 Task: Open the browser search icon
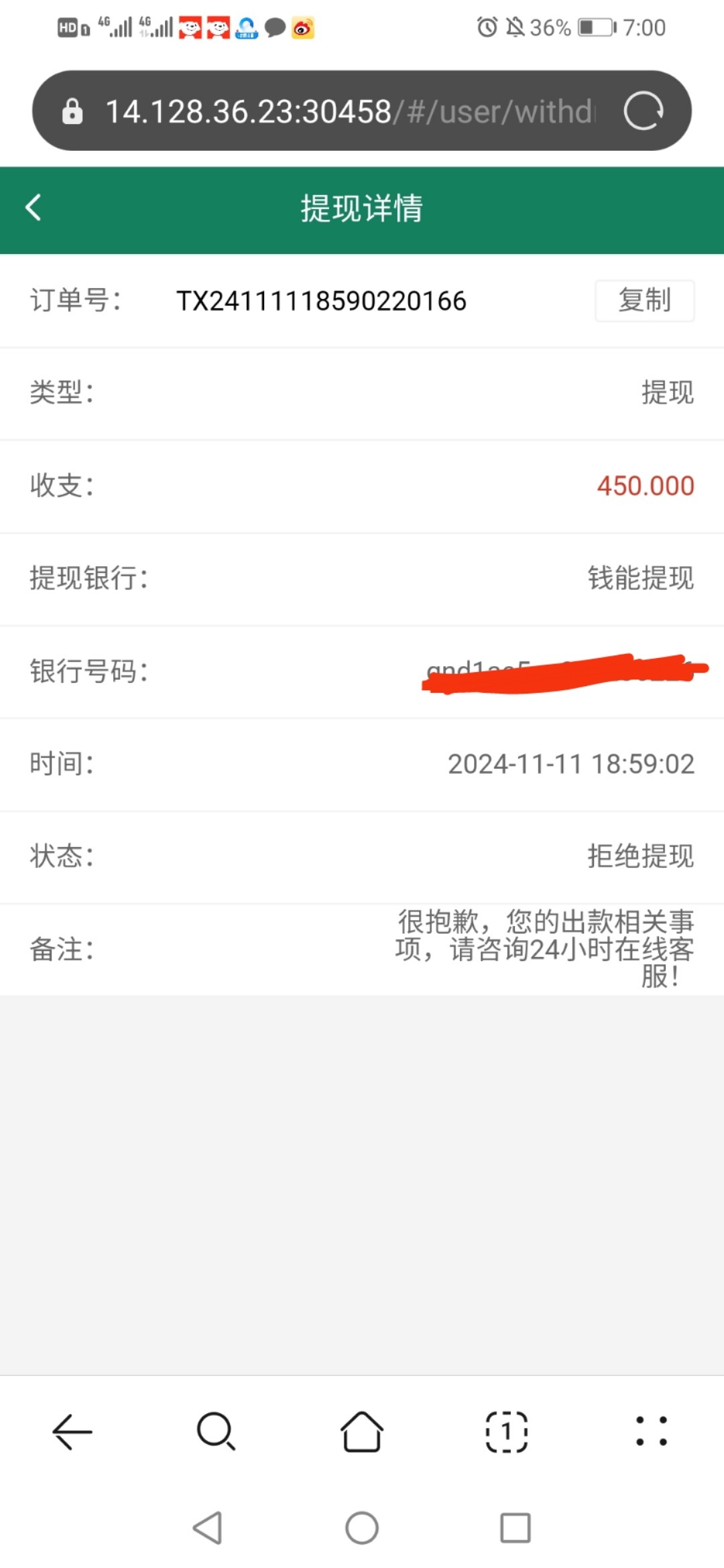(x=216, y=1432)
